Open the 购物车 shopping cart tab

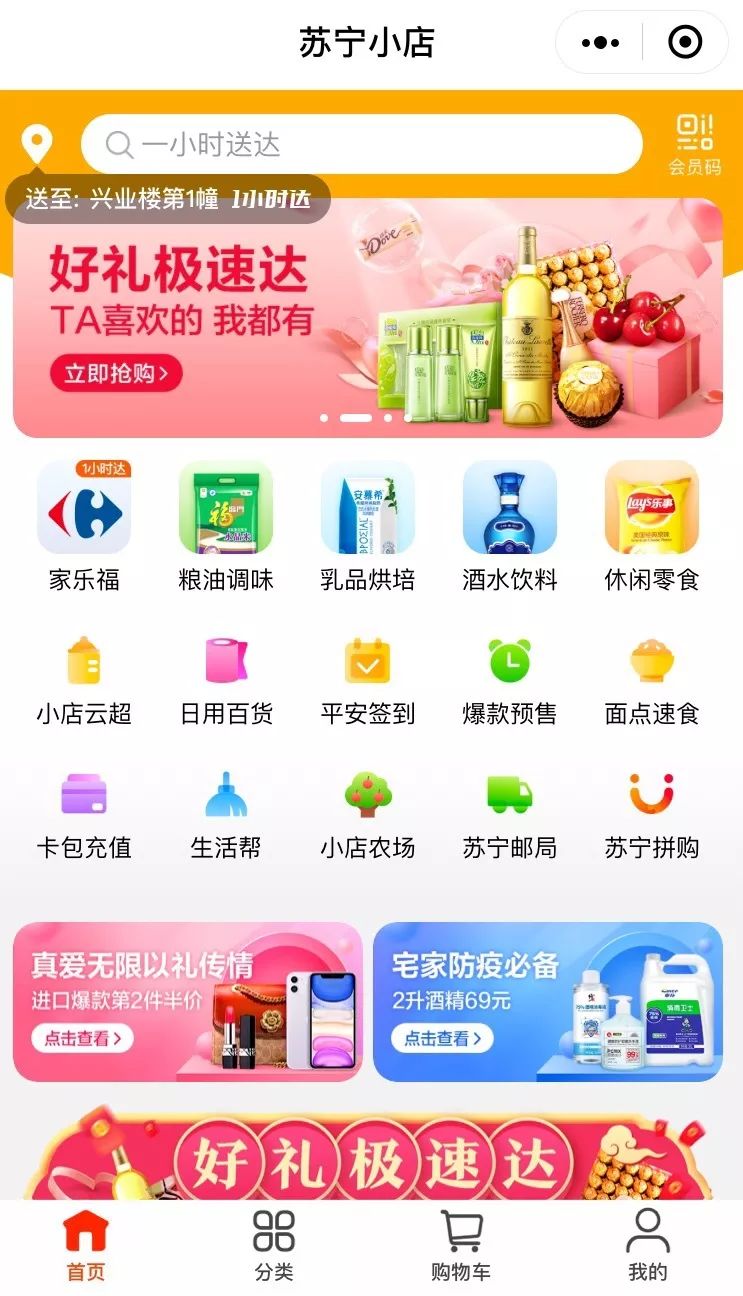pyautogui.click(x=461, y=1245)
